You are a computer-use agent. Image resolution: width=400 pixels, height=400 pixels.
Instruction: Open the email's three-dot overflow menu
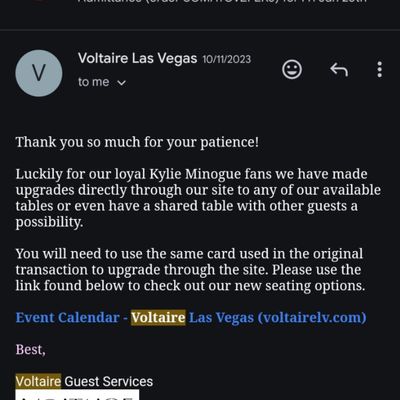pyautogui.click(x=380, y=70)
